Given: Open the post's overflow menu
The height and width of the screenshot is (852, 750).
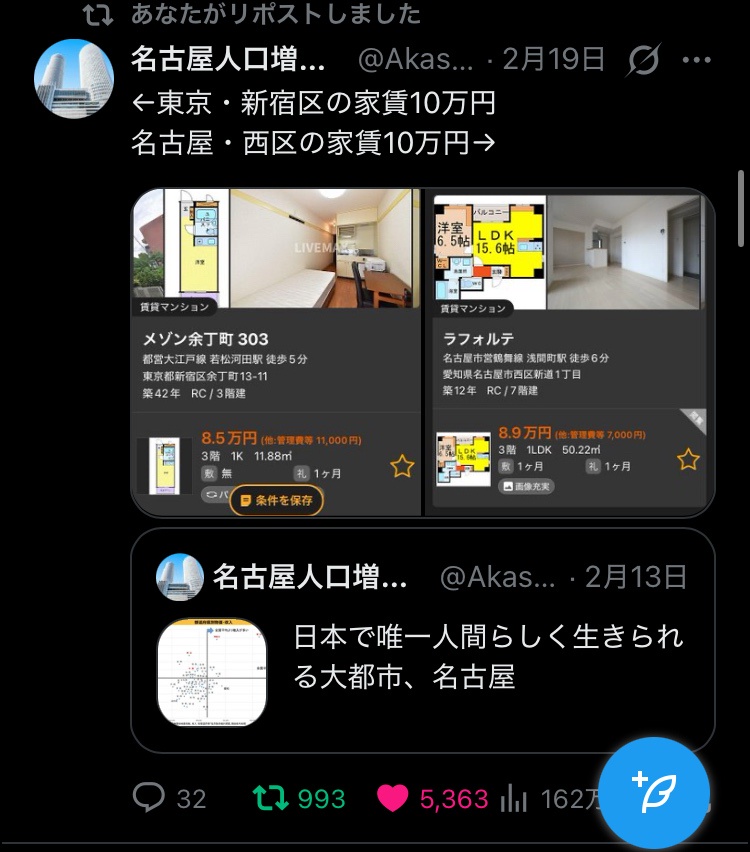Looking at the screenshot, I should (x=696, y=60).
